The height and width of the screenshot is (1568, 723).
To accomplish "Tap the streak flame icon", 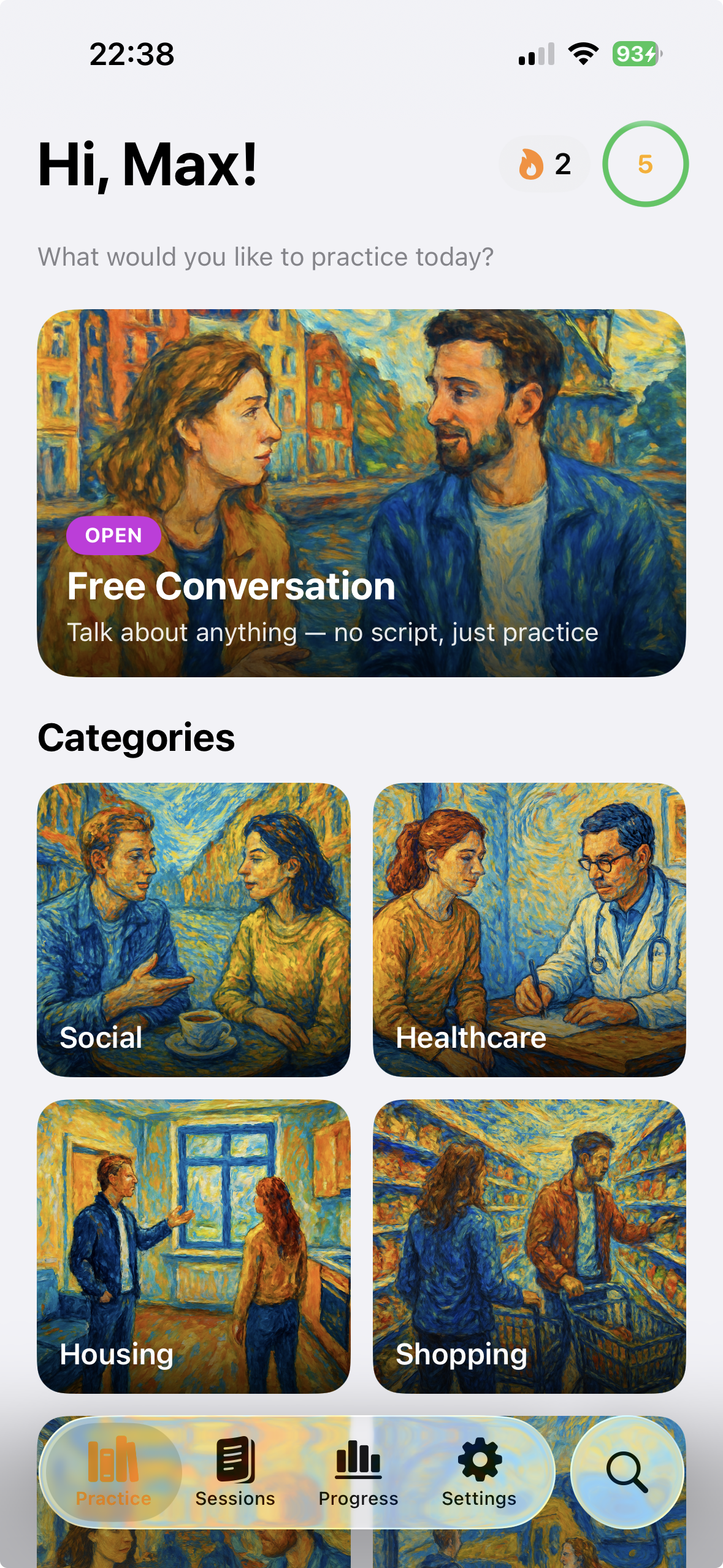I will (x=531, y=163).
